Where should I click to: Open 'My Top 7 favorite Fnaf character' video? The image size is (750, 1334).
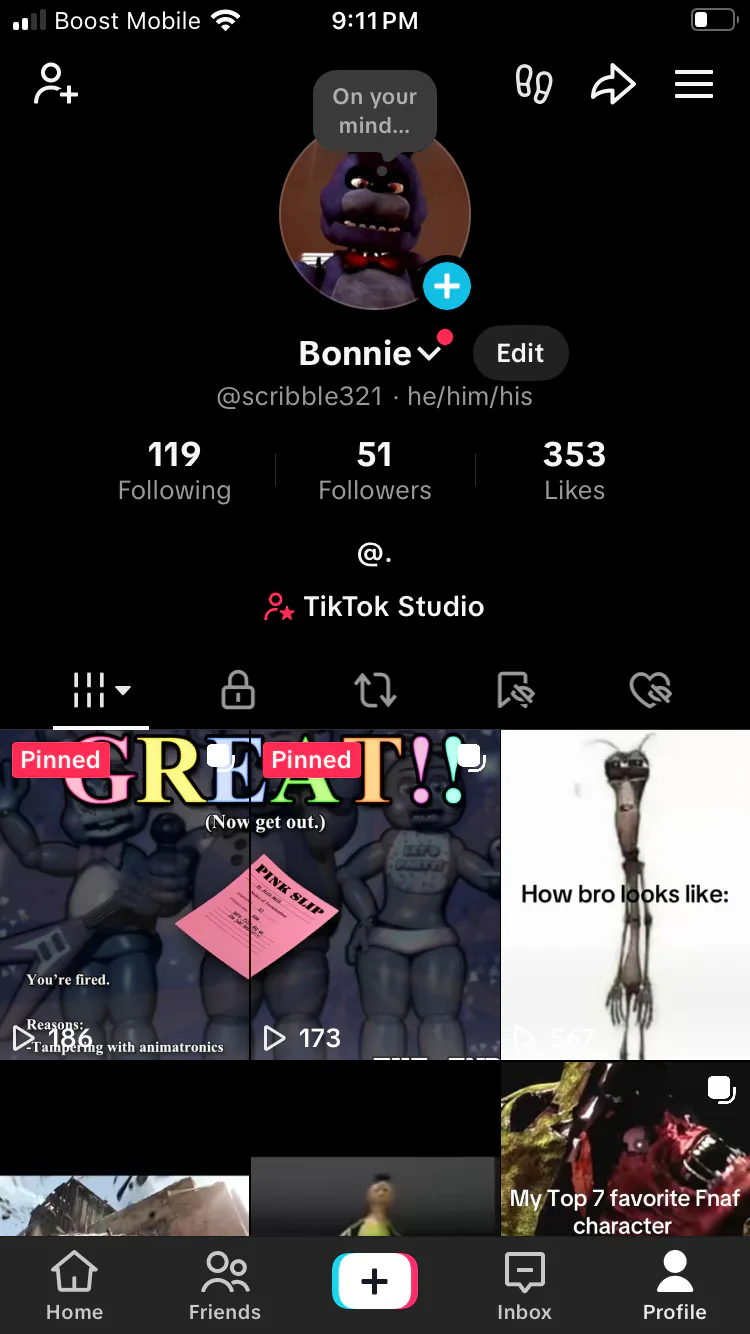[x=625, y=1150]
